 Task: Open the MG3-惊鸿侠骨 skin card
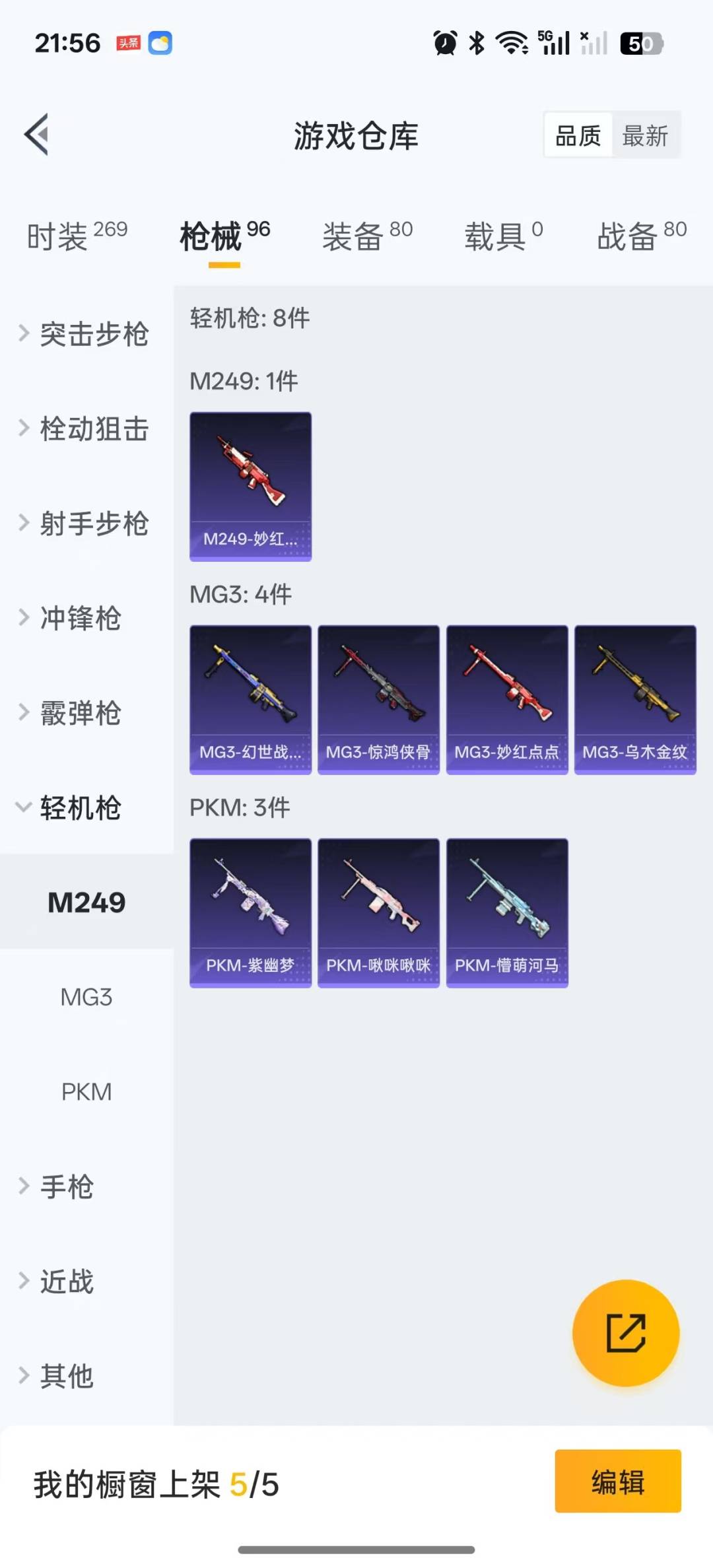(378, 700)
